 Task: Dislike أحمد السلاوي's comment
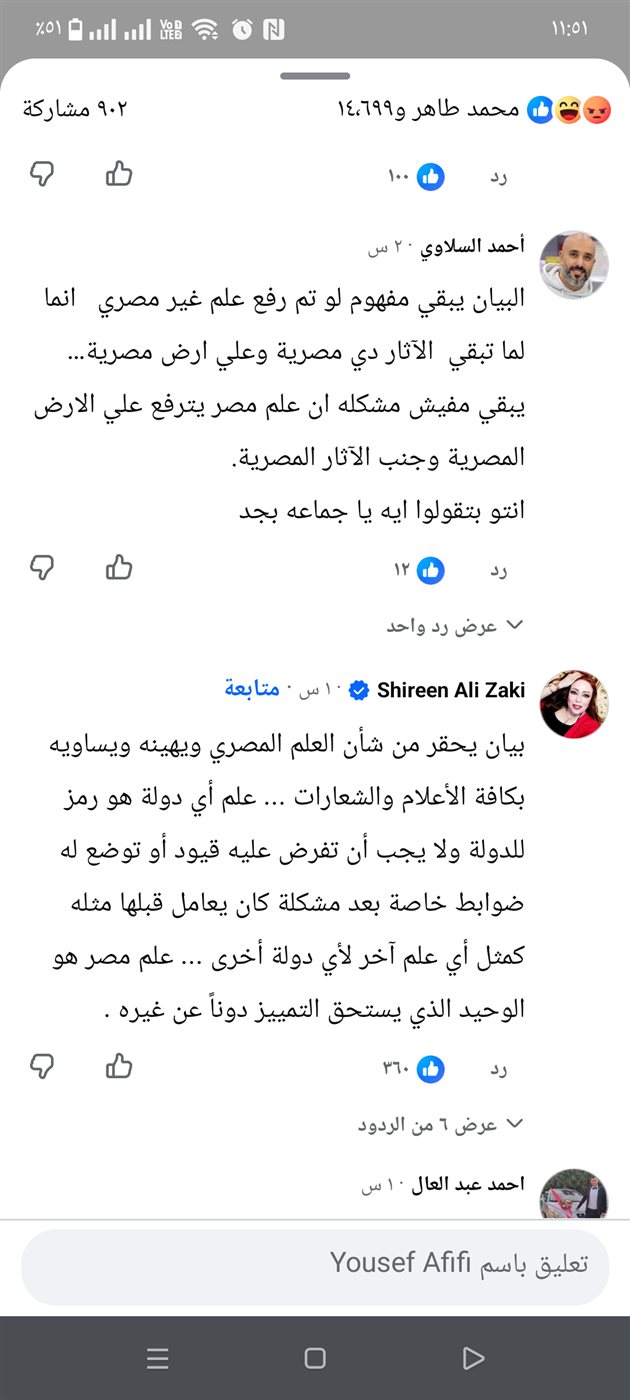coord(41,568)
